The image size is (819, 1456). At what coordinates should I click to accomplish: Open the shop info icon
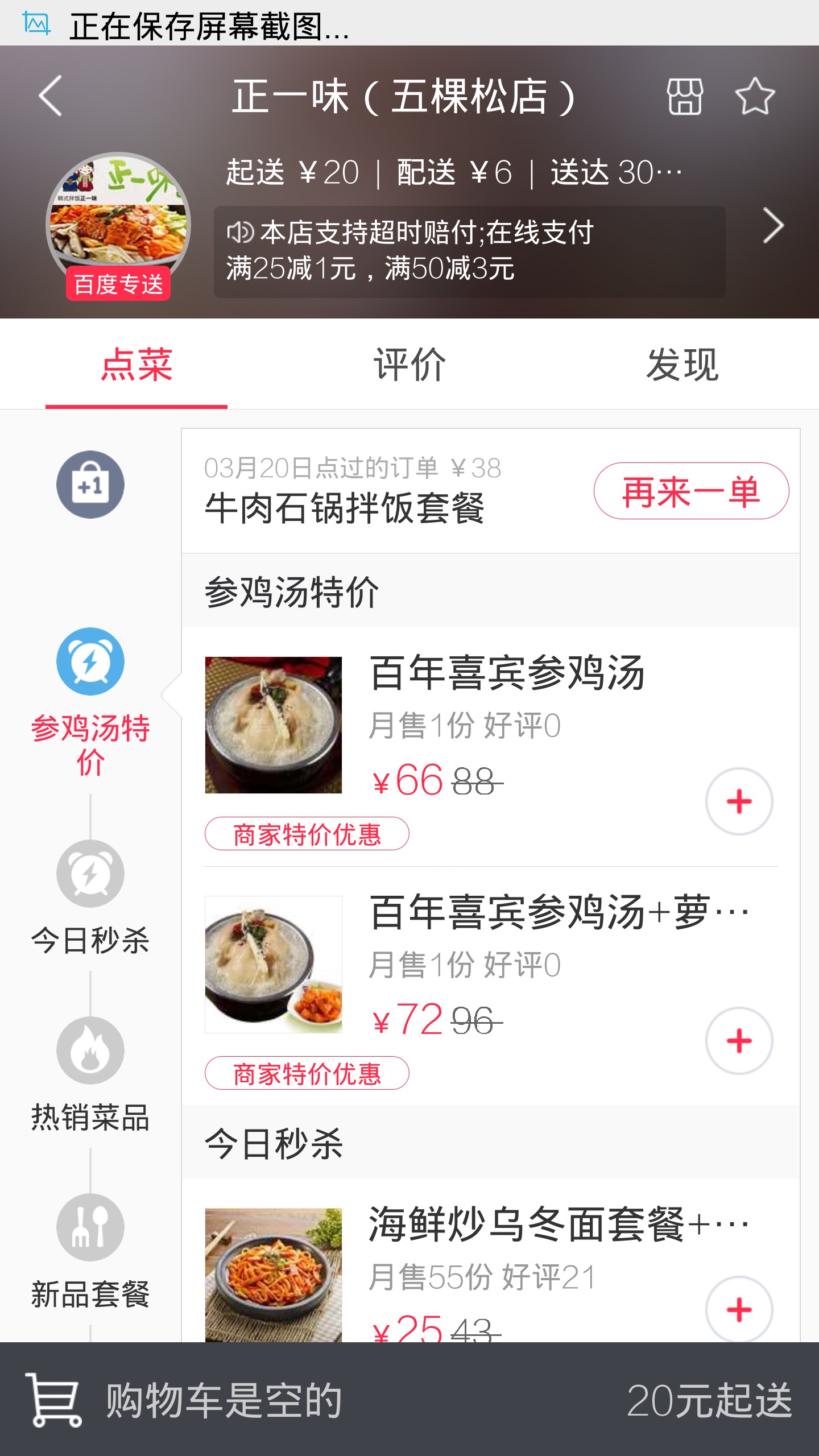685,96
